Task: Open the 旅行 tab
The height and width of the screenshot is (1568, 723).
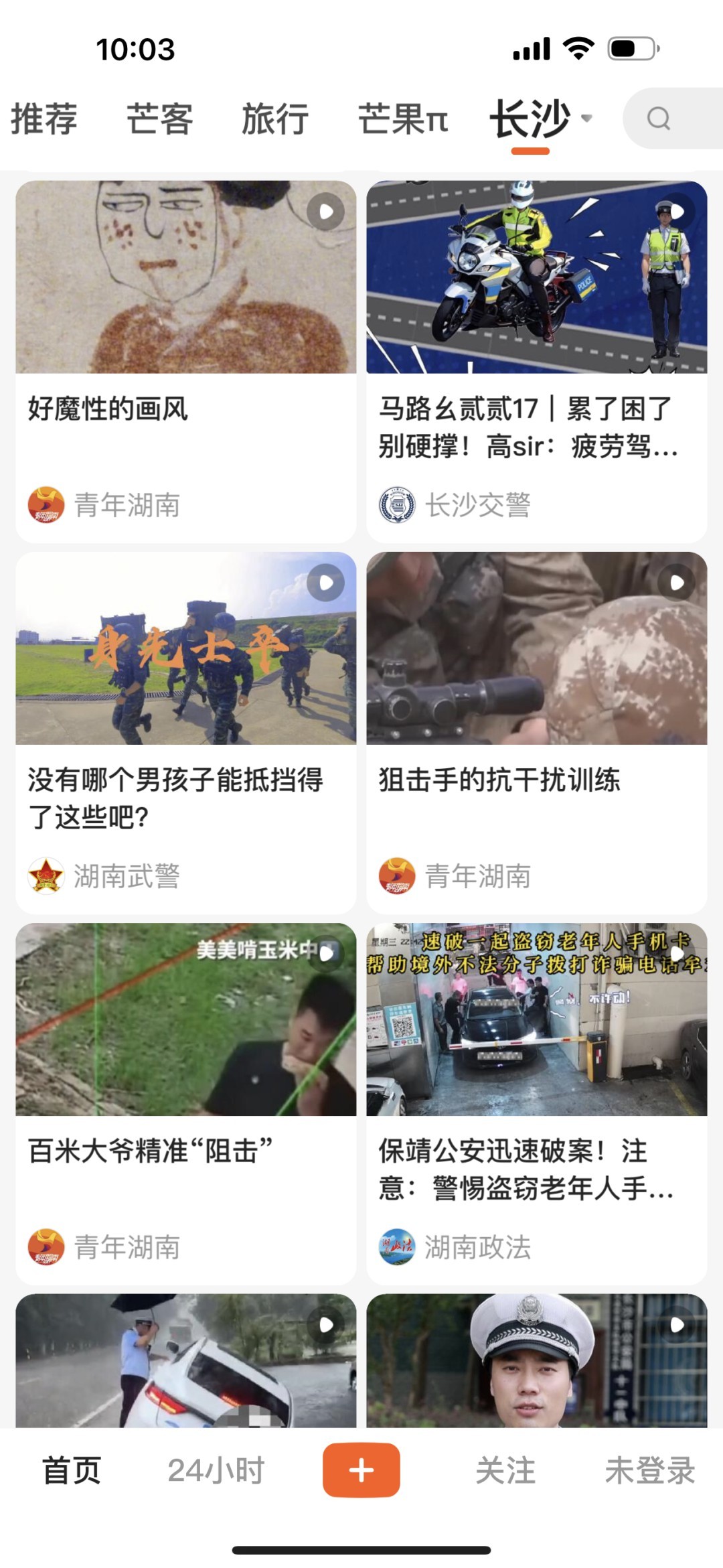Action: 275,119
